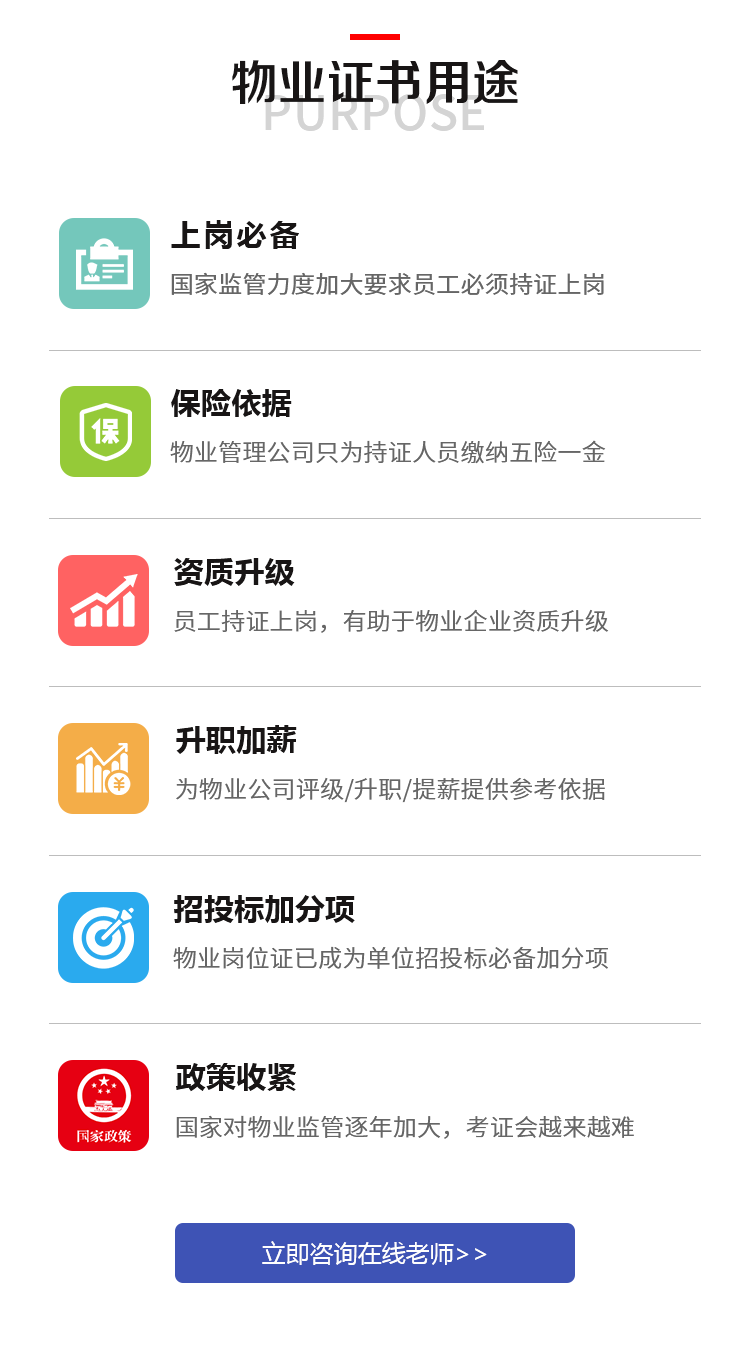Viewport: 750px width, 1345px height.
Task: Click the teal ID badge icon for 上岗必备
Action: click(x=104, y=264)
